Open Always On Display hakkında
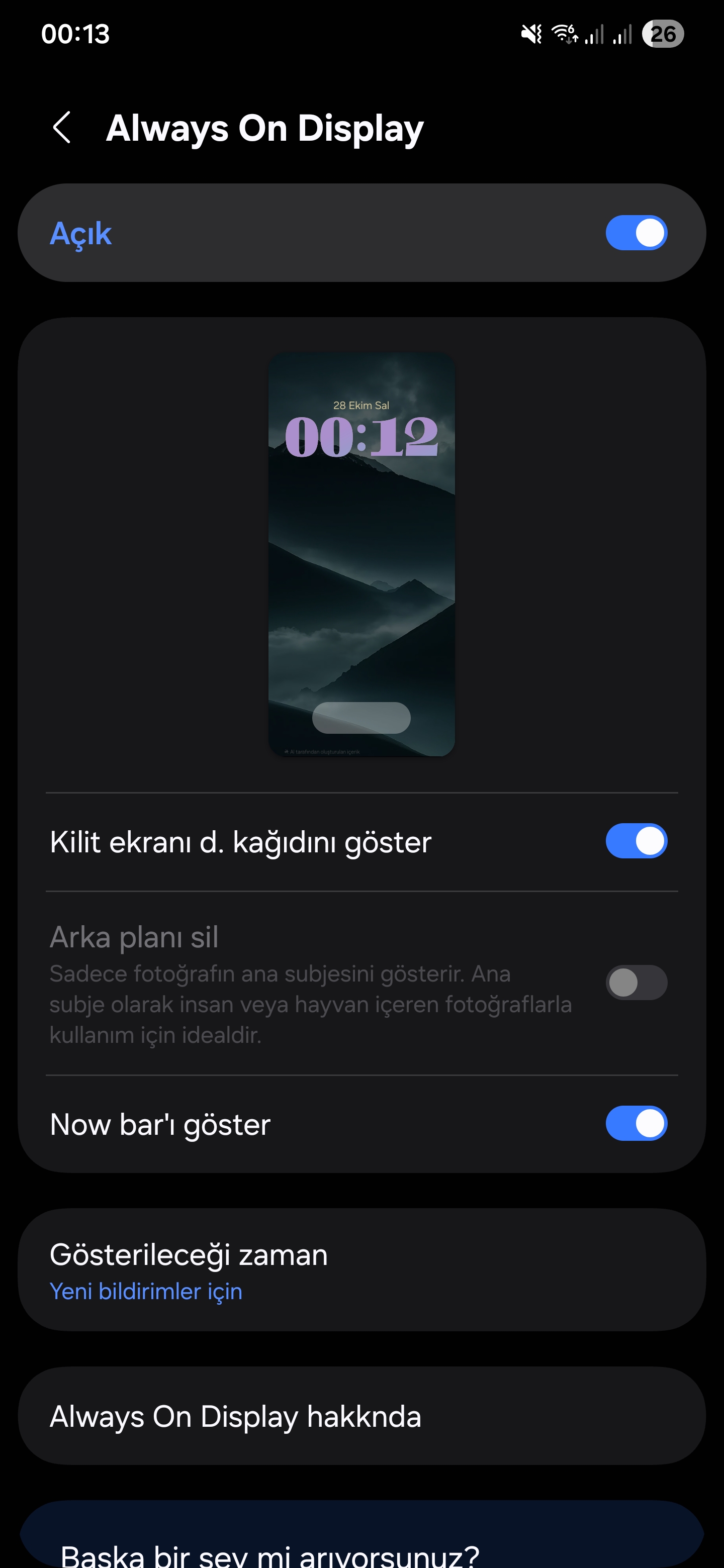This screenshot has width=724, height=1568. 361,1416
